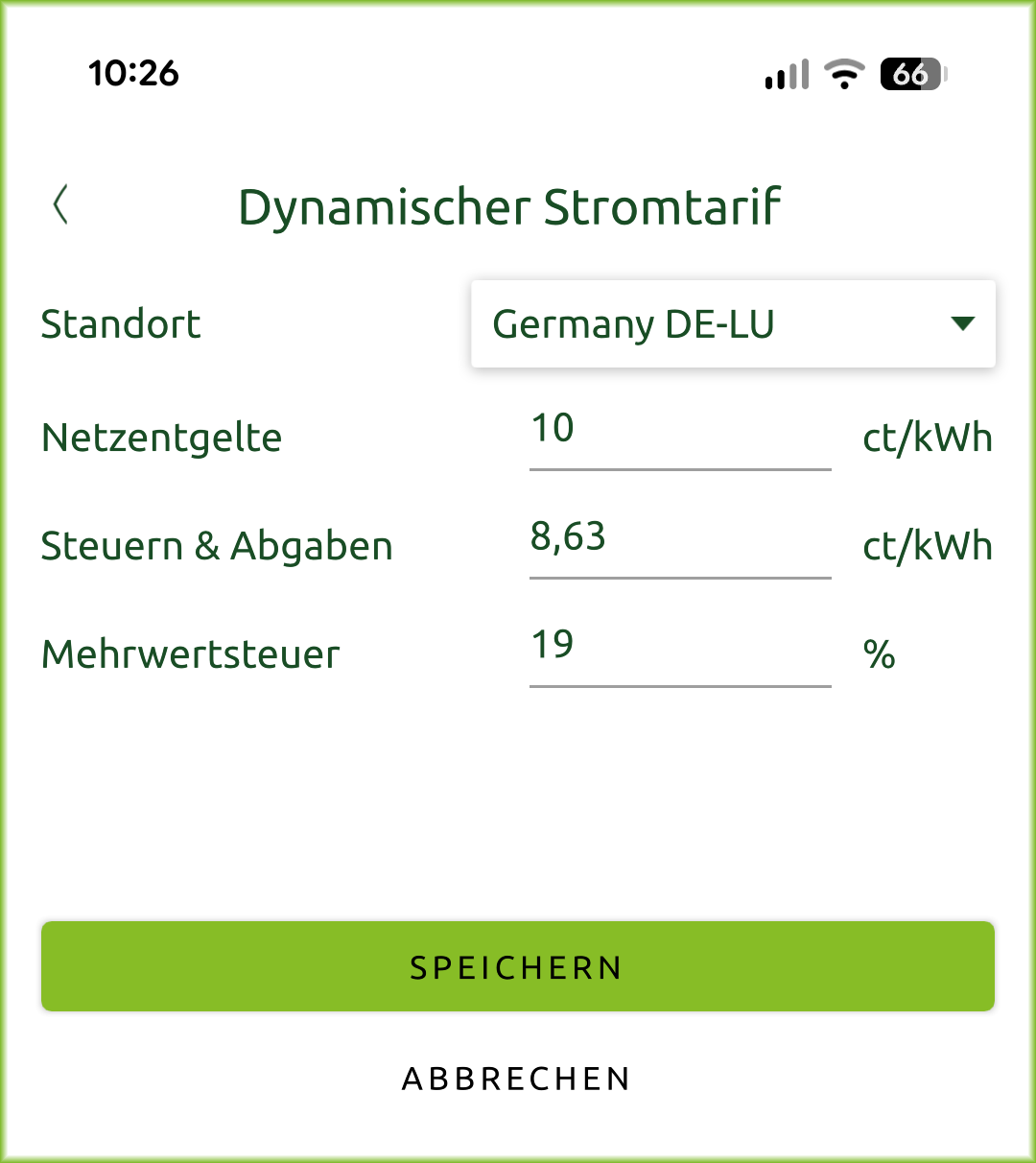The image size is (1036, 1163).
Task: Open the Standort dropdown
Action: click(734, 324)
